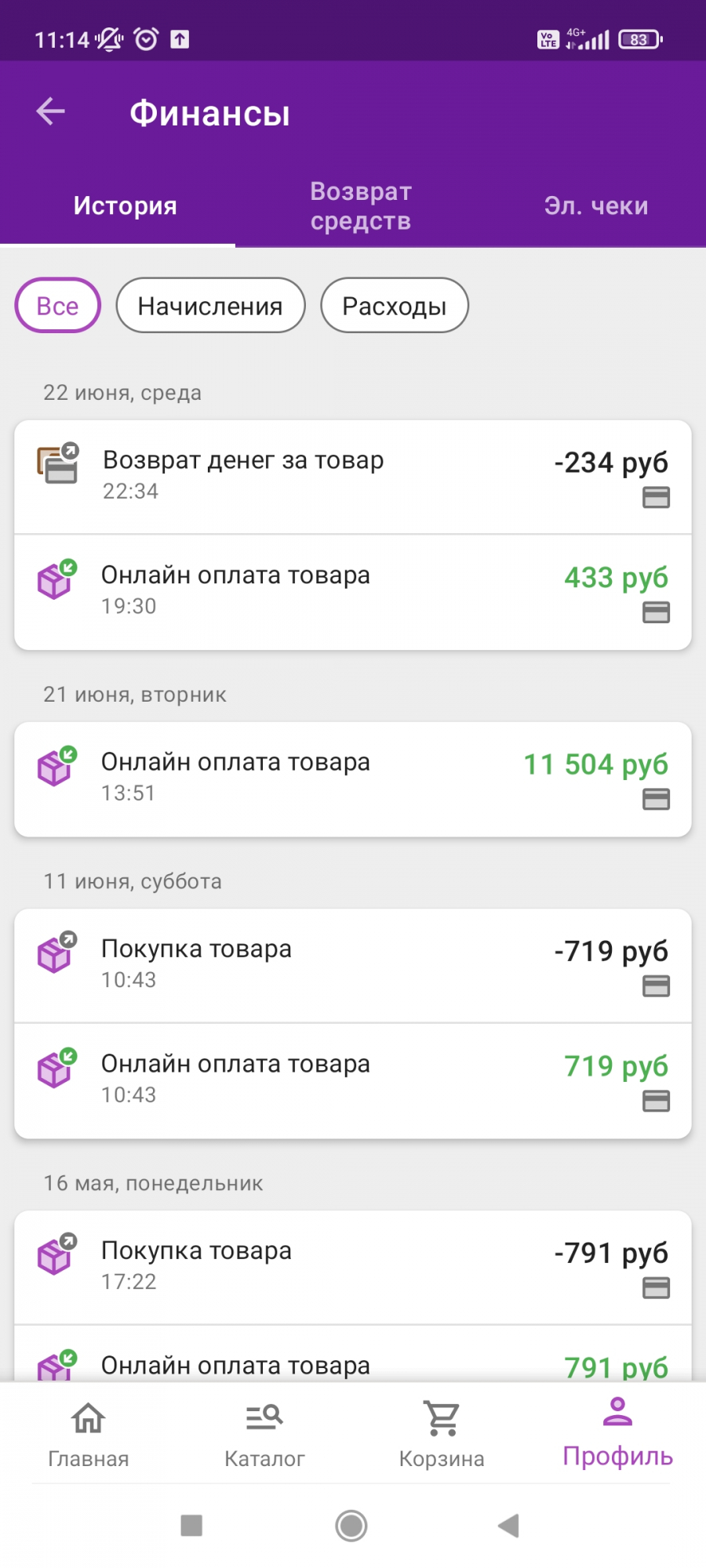
Task: Tap the system back triangle
Action: [x=509, y=1526]
